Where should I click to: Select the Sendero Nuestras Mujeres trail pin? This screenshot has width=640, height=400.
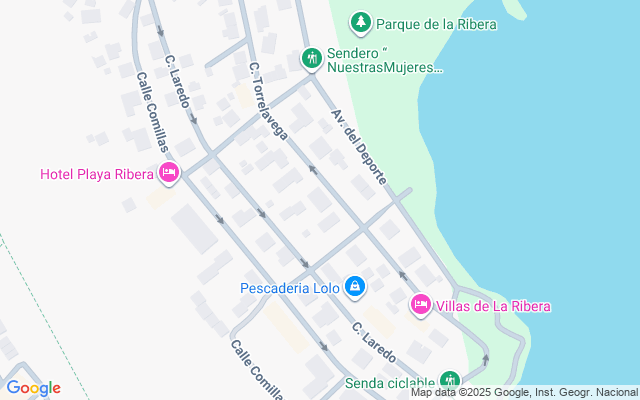click(x=312, y=59)
